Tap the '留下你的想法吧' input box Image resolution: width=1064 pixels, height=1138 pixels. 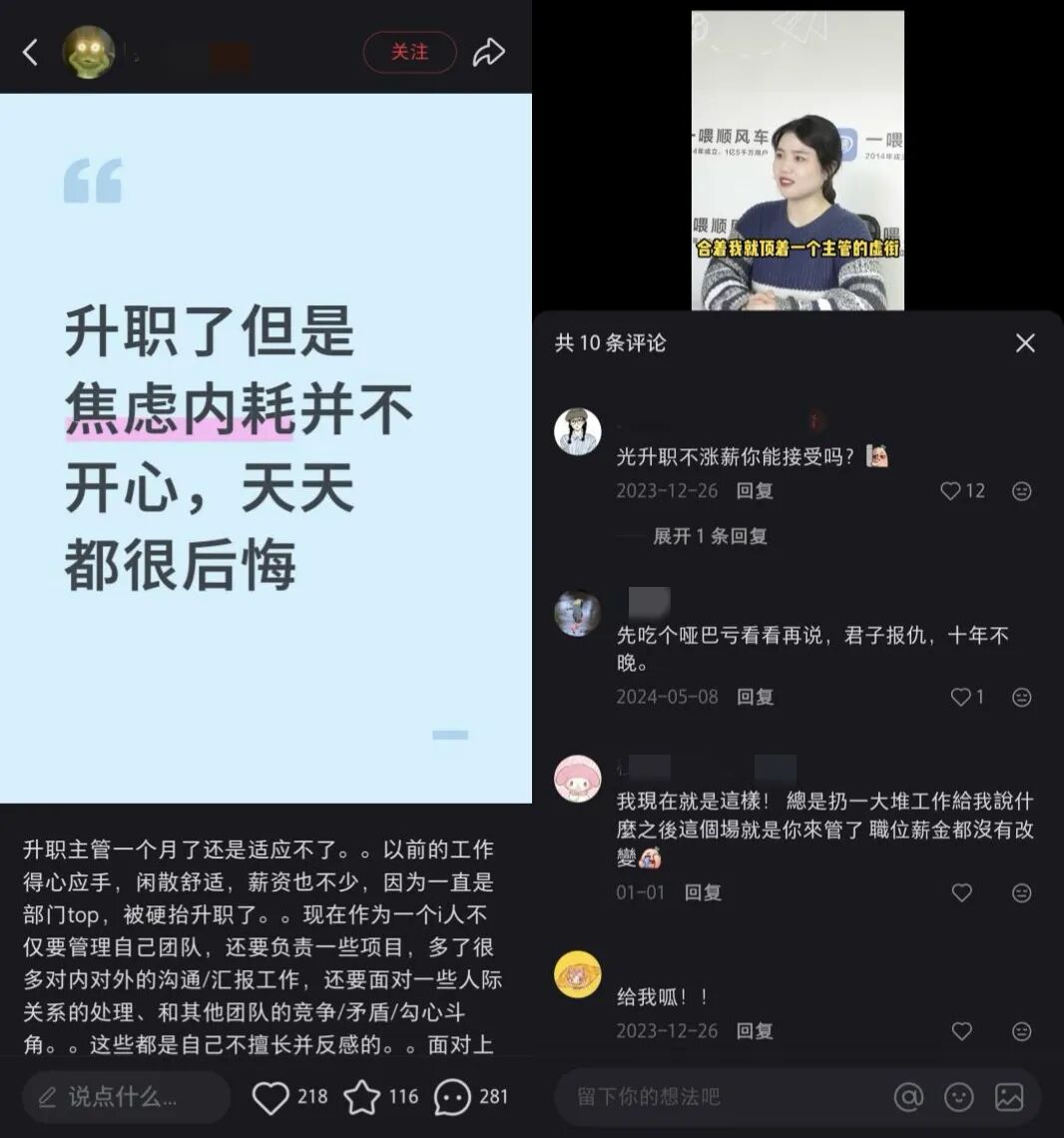pyautogui.click(x=699, y=1097)
